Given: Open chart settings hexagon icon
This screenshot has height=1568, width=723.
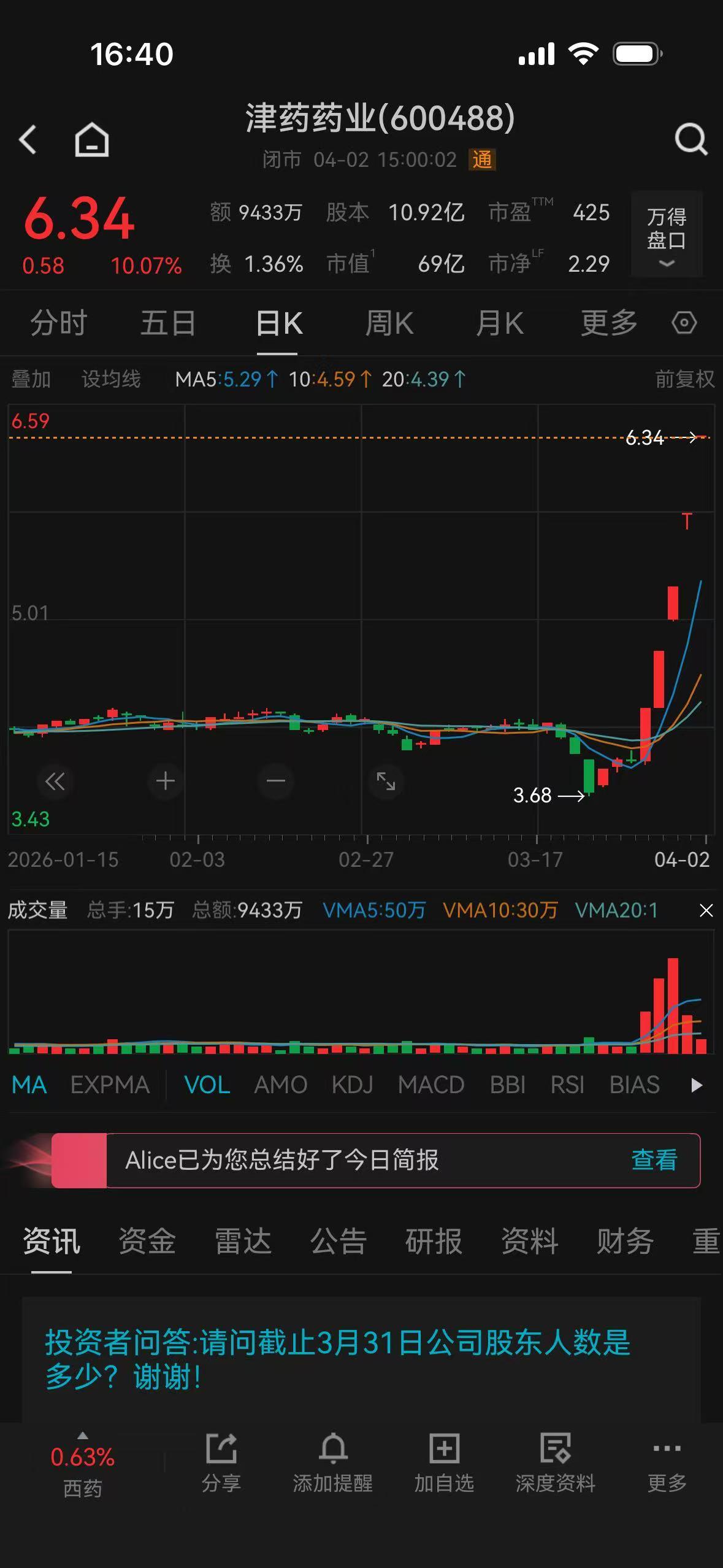Looking at the screenshot, I should click(x=684, y=323).
